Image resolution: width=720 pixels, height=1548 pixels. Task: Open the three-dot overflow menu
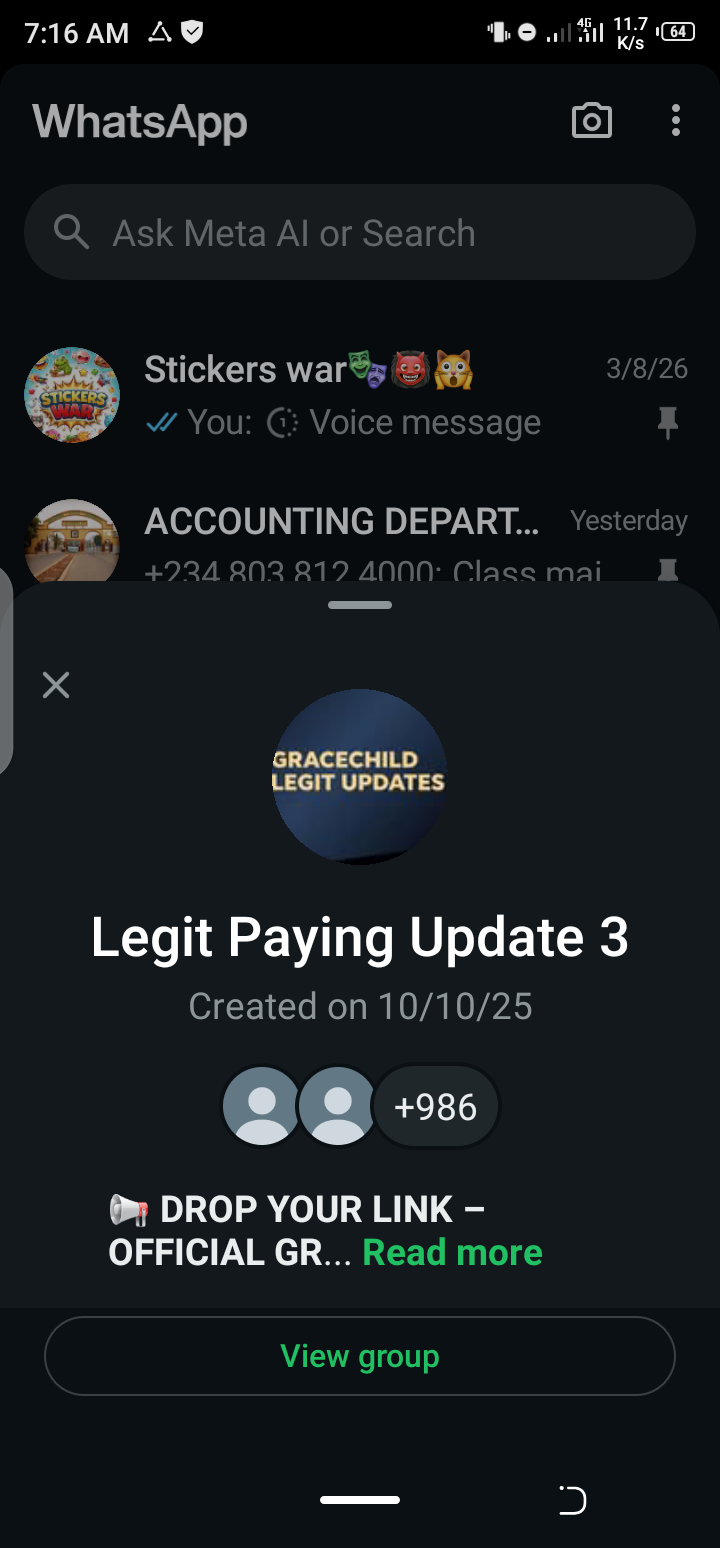click(x=676, y=121)
